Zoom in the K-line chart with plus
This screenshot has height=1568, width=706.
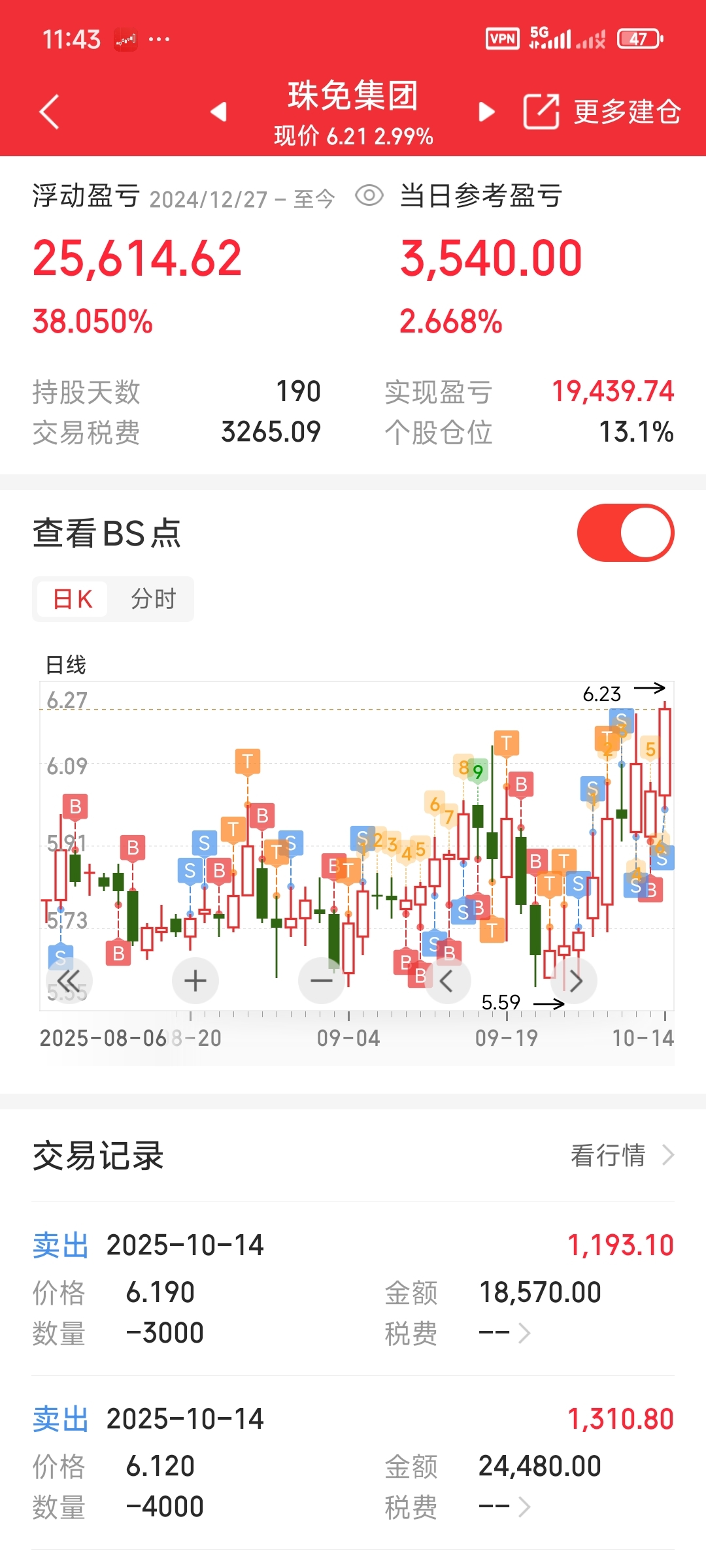tap(195, 981)
